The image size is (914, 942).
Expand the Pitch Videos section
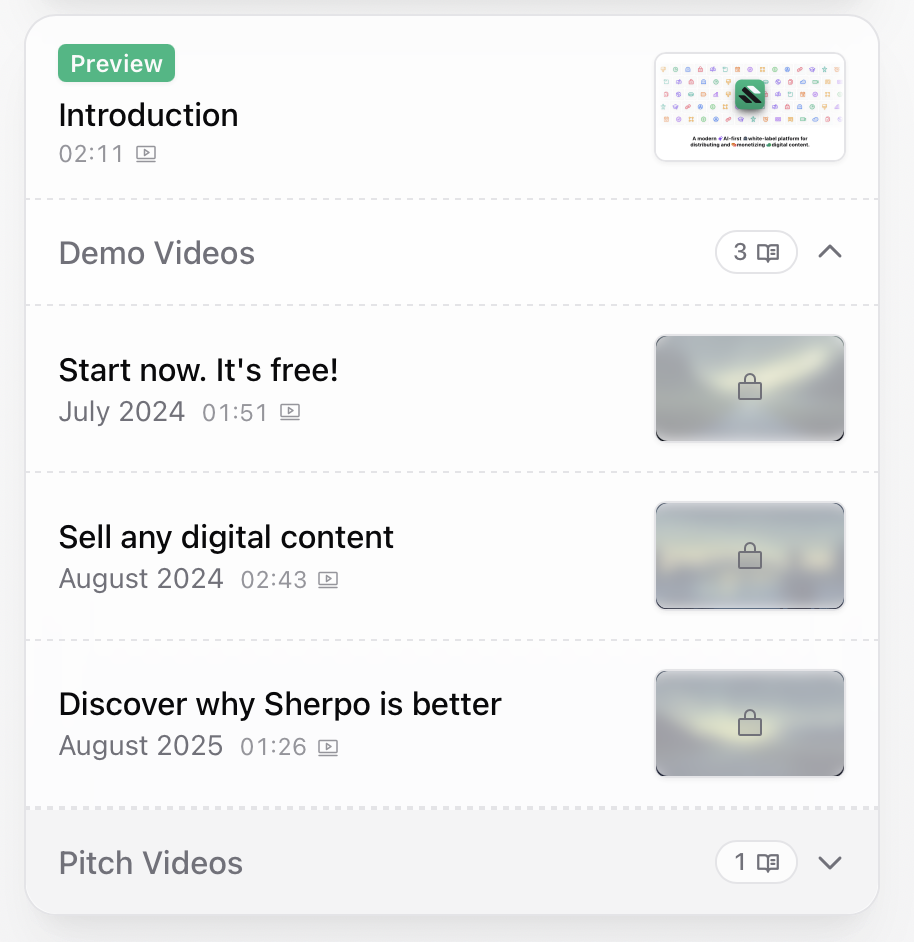(x=830, y=862)
